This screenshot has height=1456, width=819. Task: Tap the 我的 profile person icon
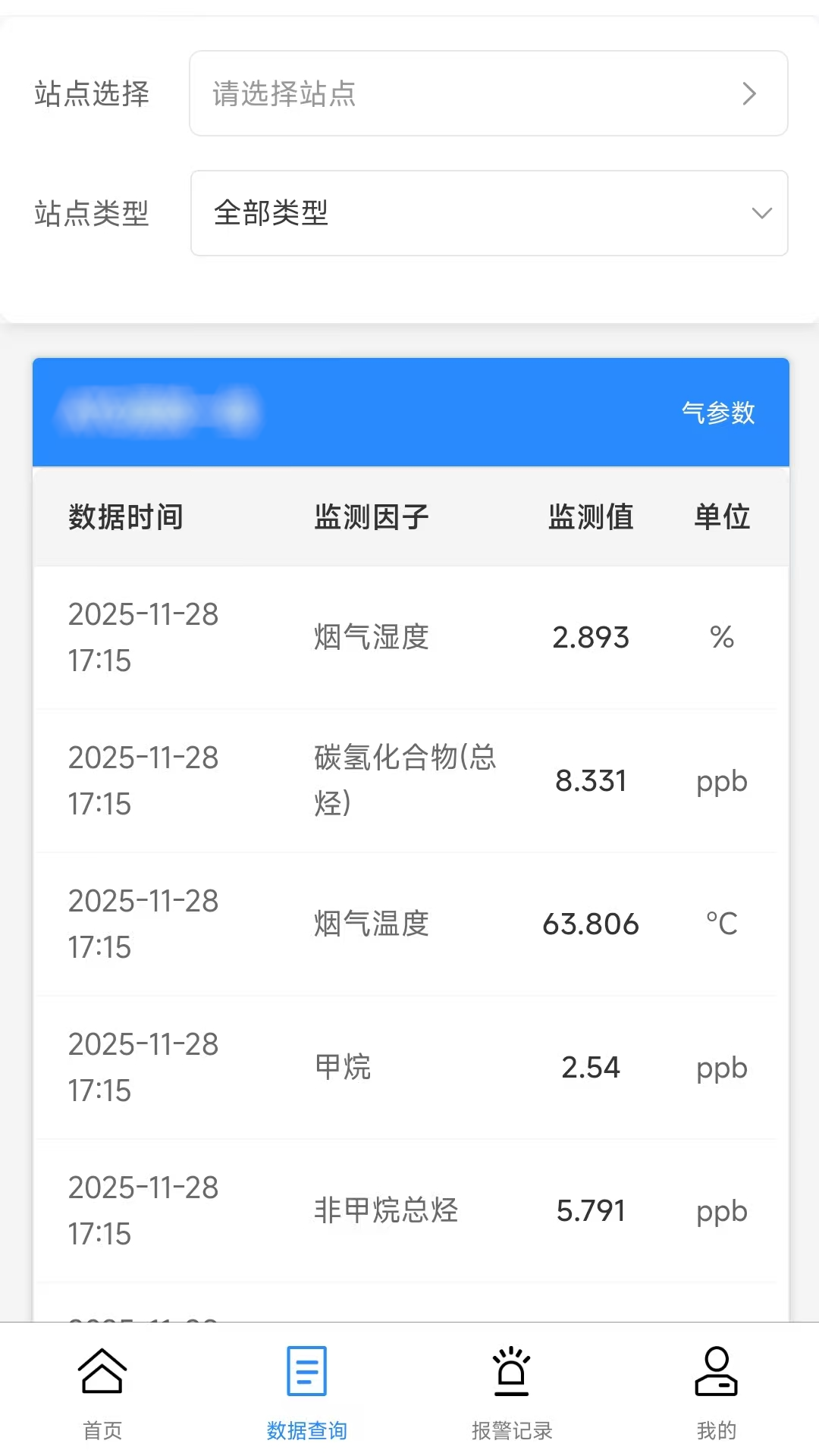(717, 1373)
